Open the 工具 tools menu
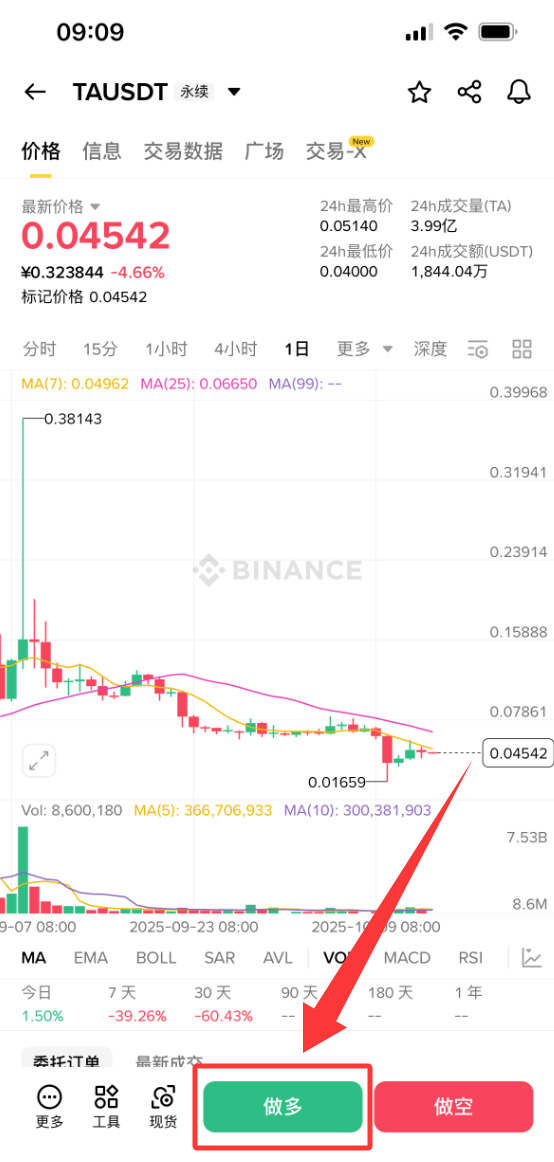This screenshot has width=554, height=1162. point(107,1106)
